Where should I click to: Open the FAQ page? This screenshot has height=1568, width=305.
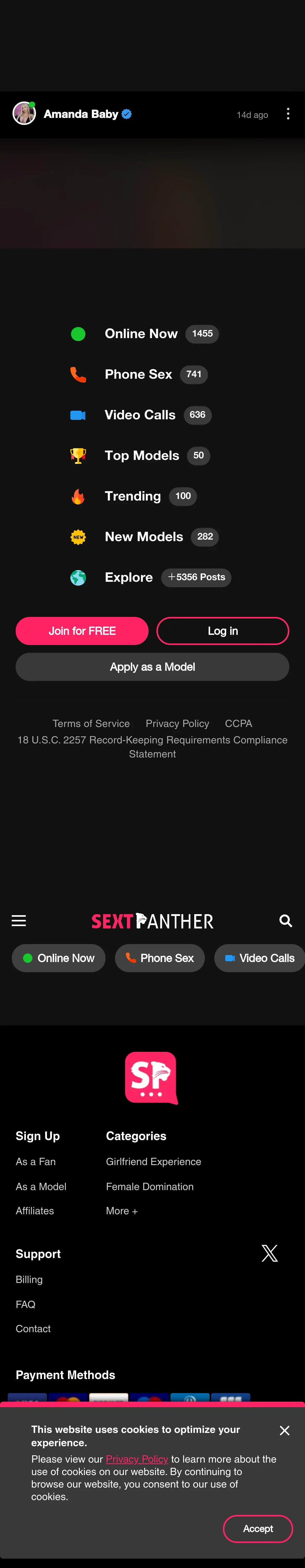26,1304
